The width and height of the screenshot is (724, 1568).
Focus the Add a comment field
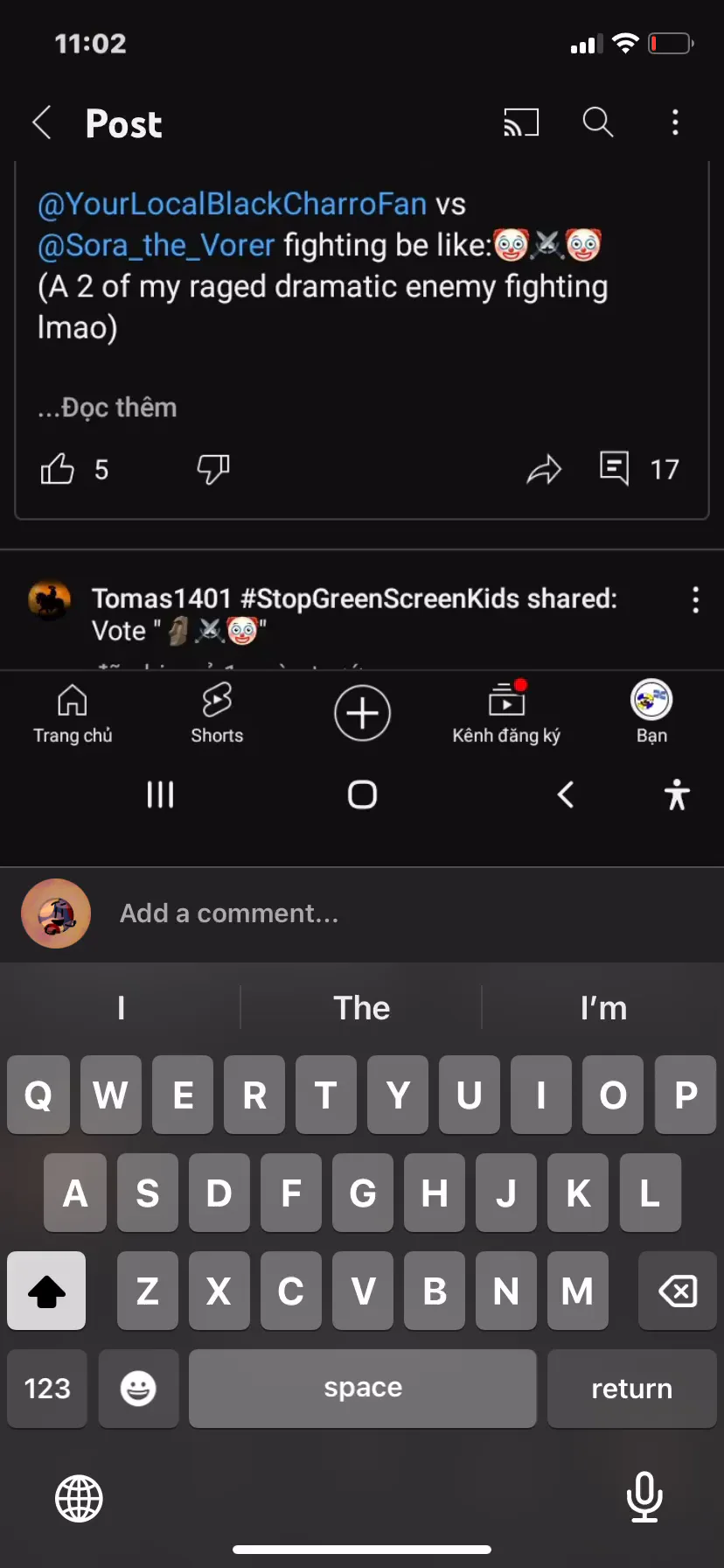(x=350, y=913)
